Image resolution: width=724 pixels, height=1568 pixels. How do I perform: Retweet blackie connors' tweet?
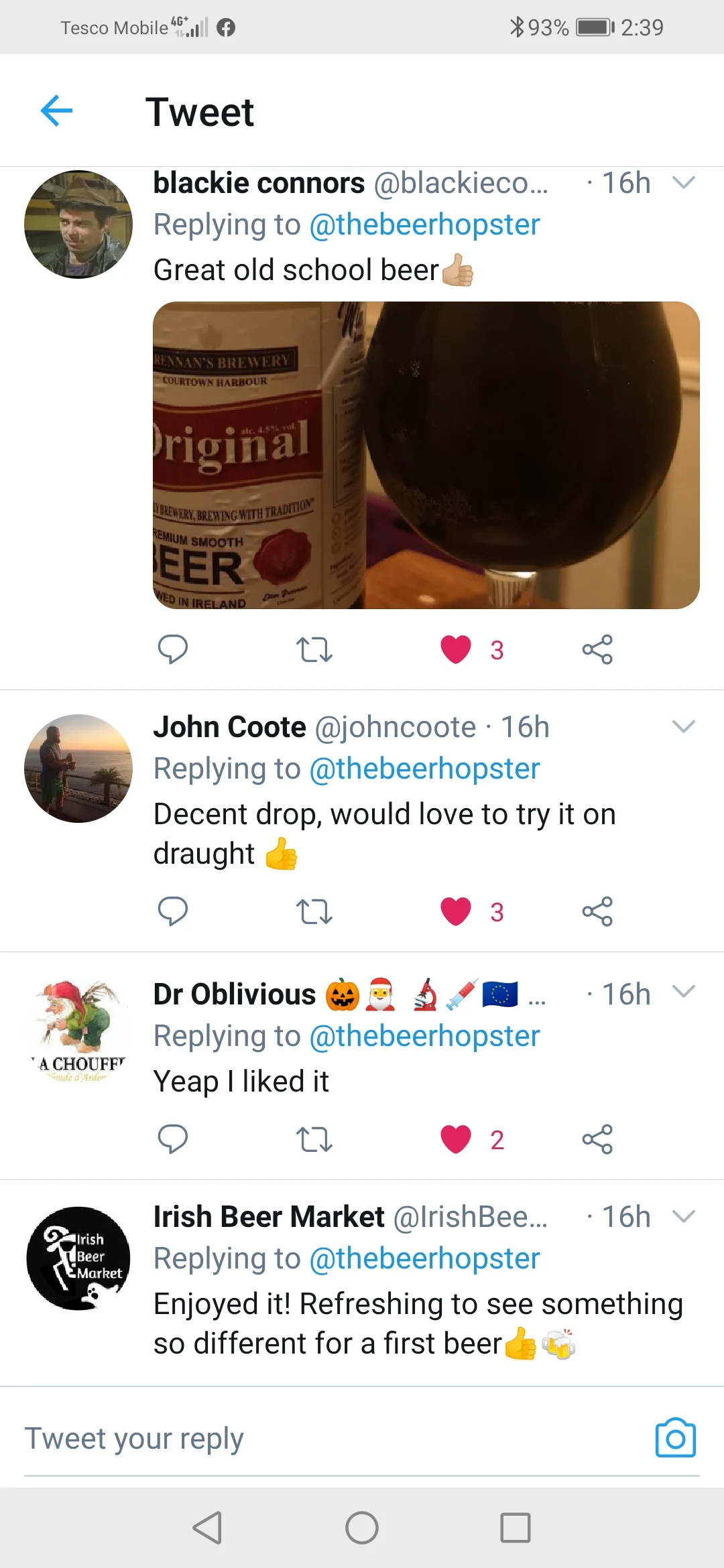pos(314,649)
